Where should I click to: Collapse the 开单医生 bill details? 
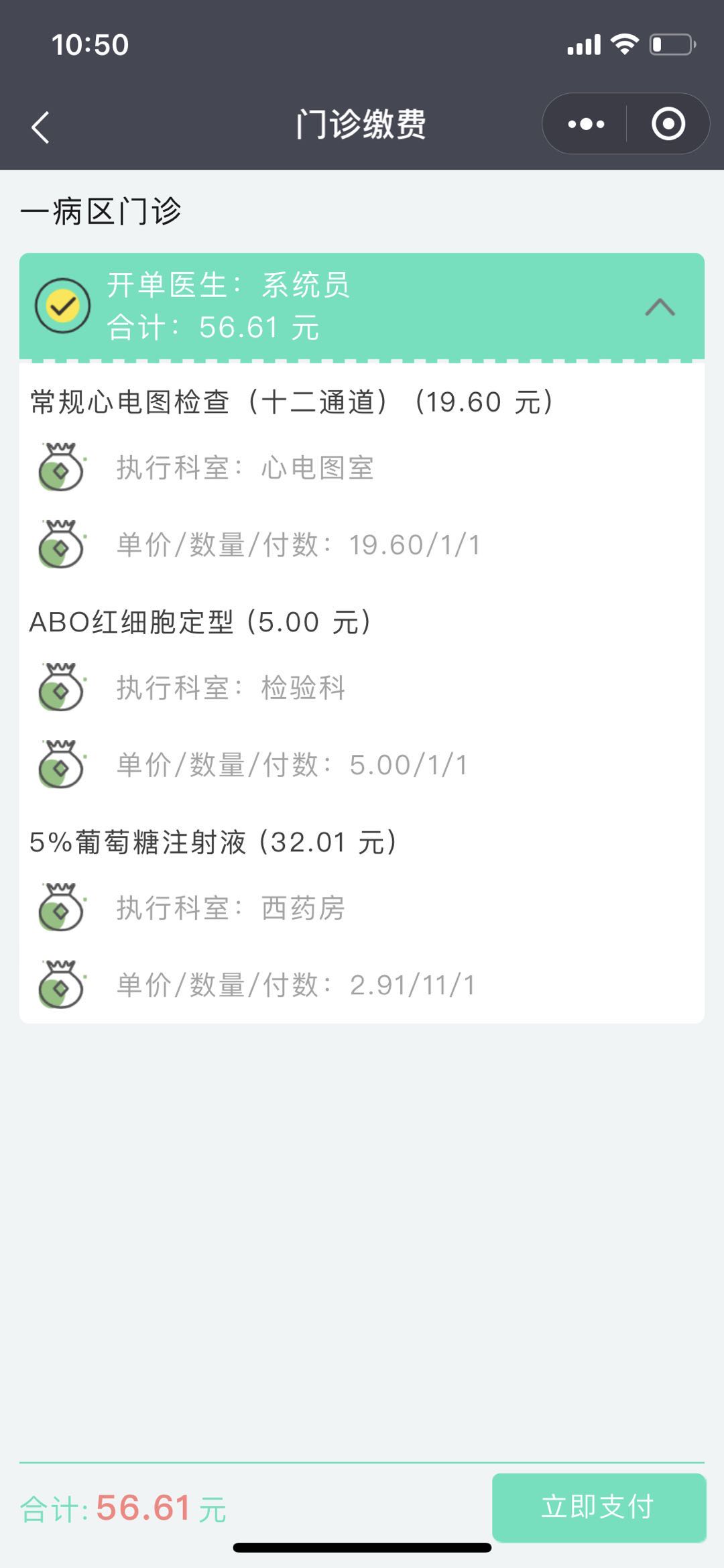(660, 307)
